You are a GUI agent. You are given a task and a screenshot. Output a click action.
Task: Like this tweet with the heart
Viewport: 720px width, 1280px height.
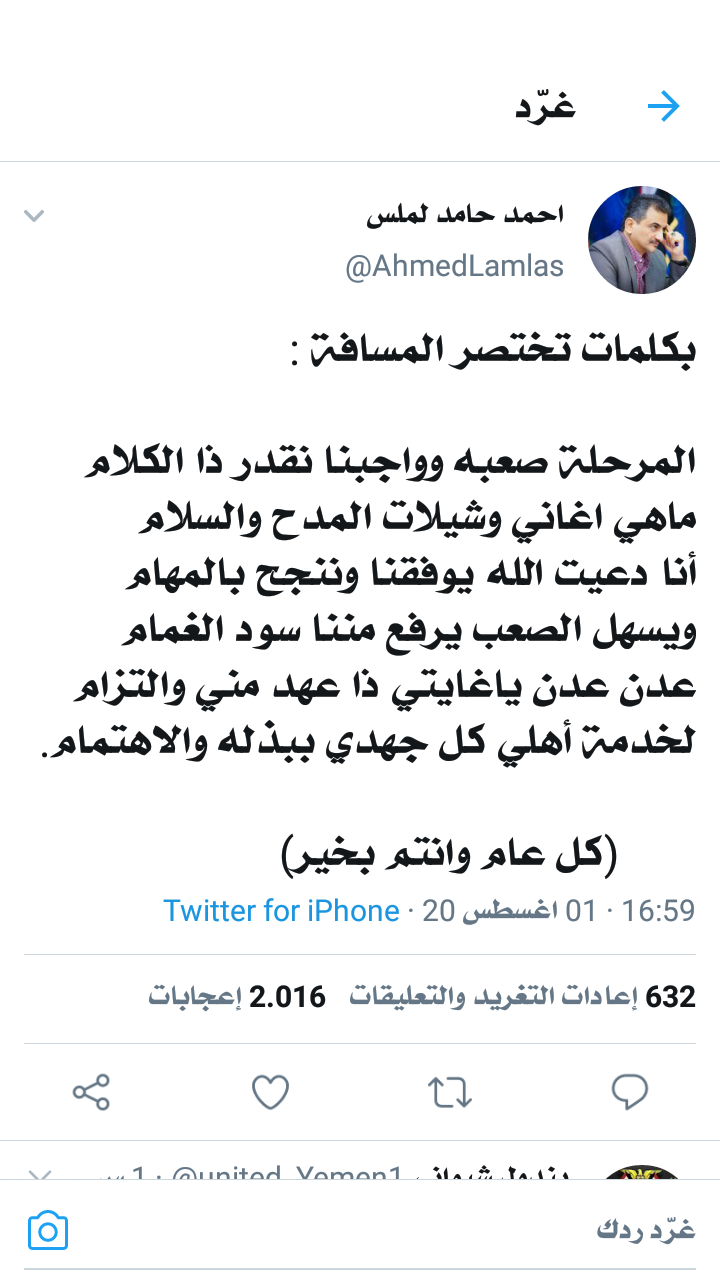[270, 1092]
